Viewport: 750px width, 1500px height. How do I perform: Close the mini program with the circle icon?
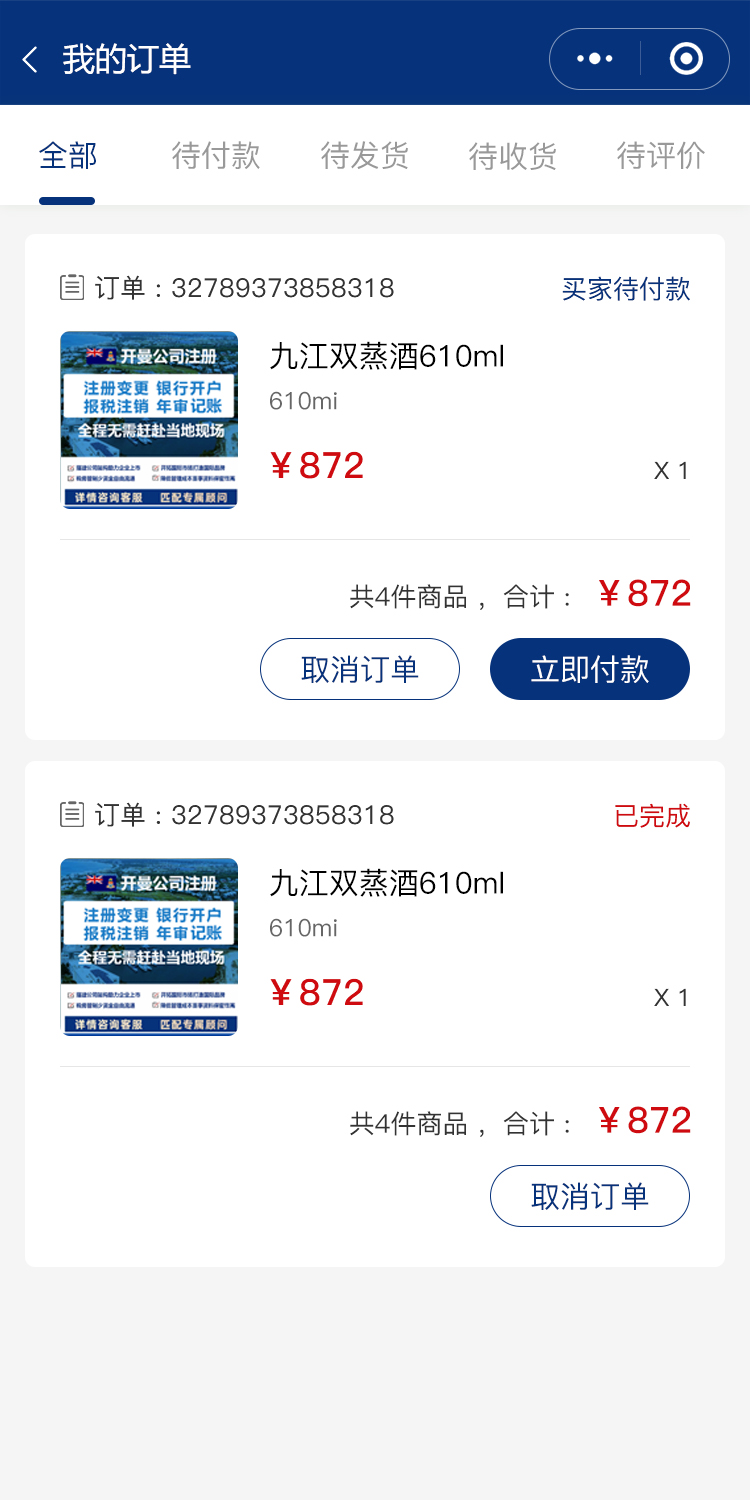(686, 59)
